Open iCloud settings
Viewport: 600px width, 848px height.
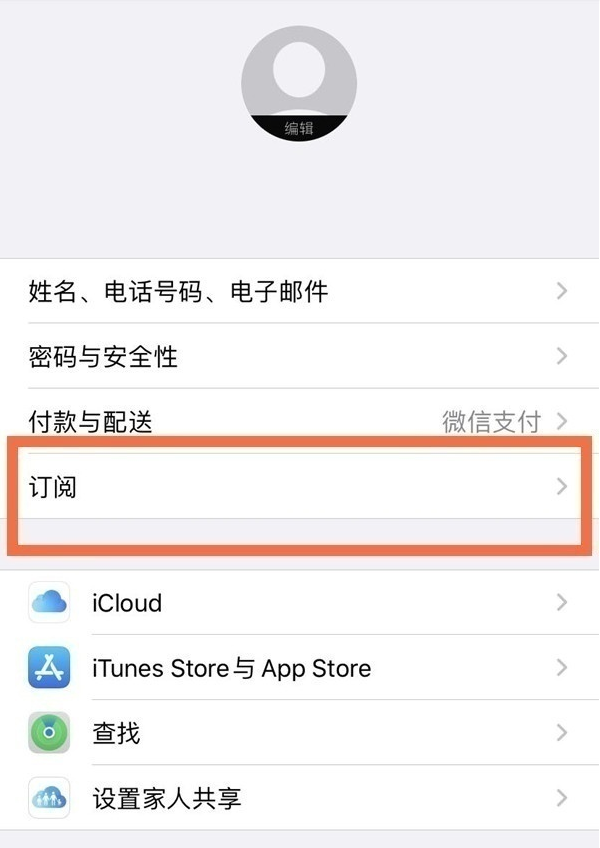tap(299, 603)
